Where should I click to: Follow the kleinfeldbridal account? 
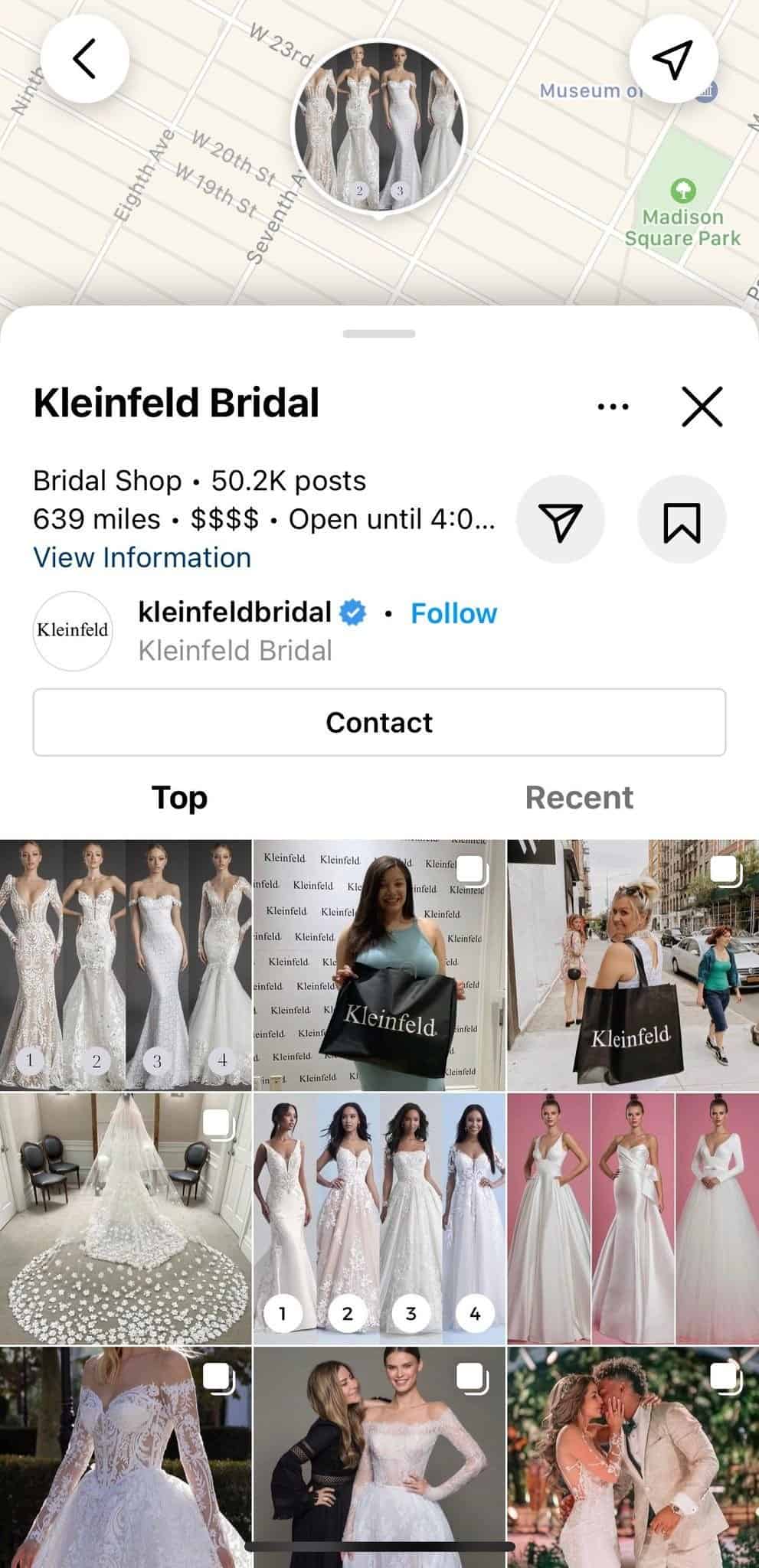[453, 613]
